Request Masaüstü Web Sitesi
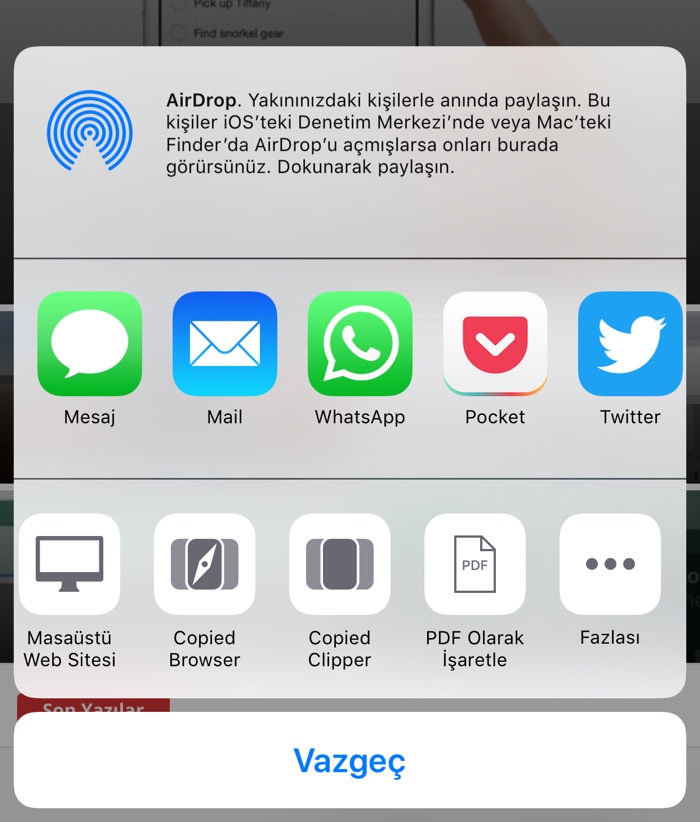 [x=70, y=564]
